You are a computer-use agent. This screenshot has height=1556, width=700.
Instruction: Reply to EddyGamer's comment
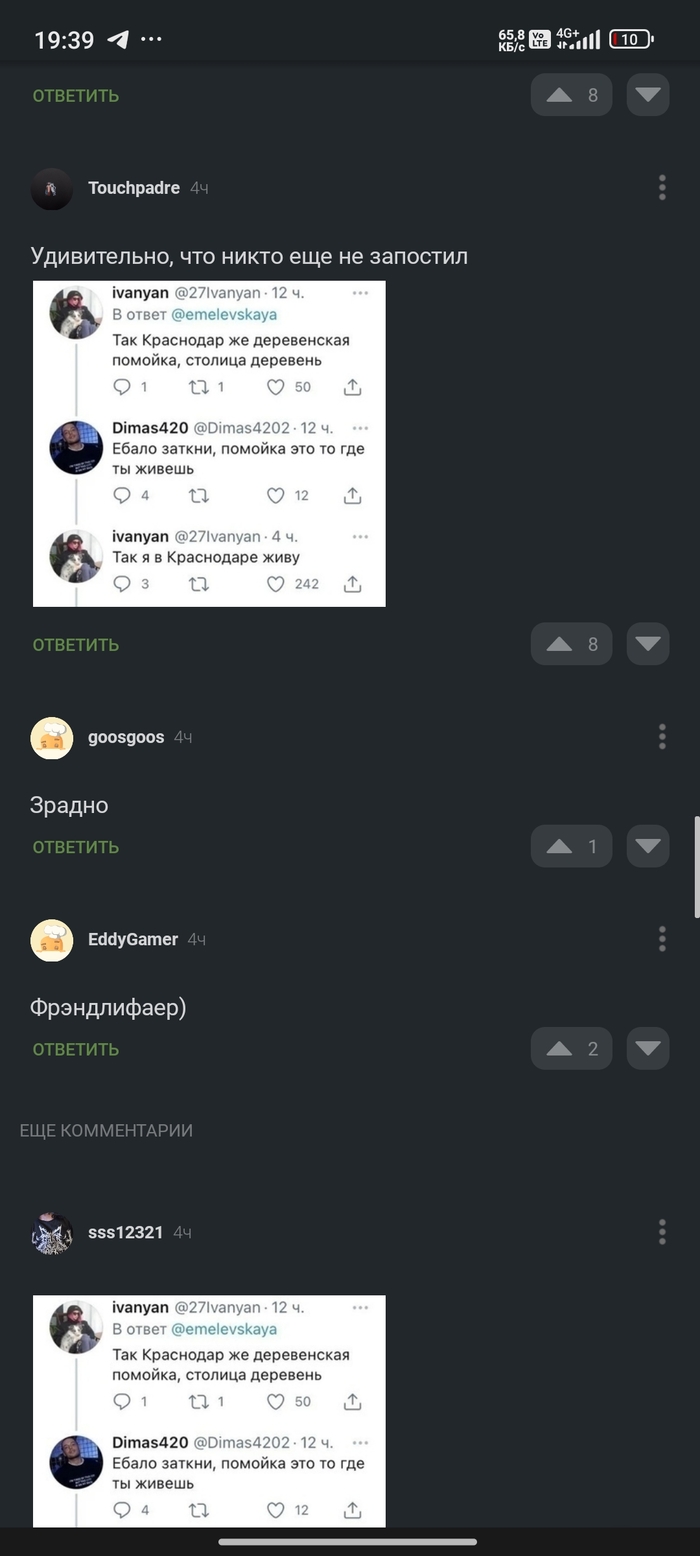(x=76, y=1049)
